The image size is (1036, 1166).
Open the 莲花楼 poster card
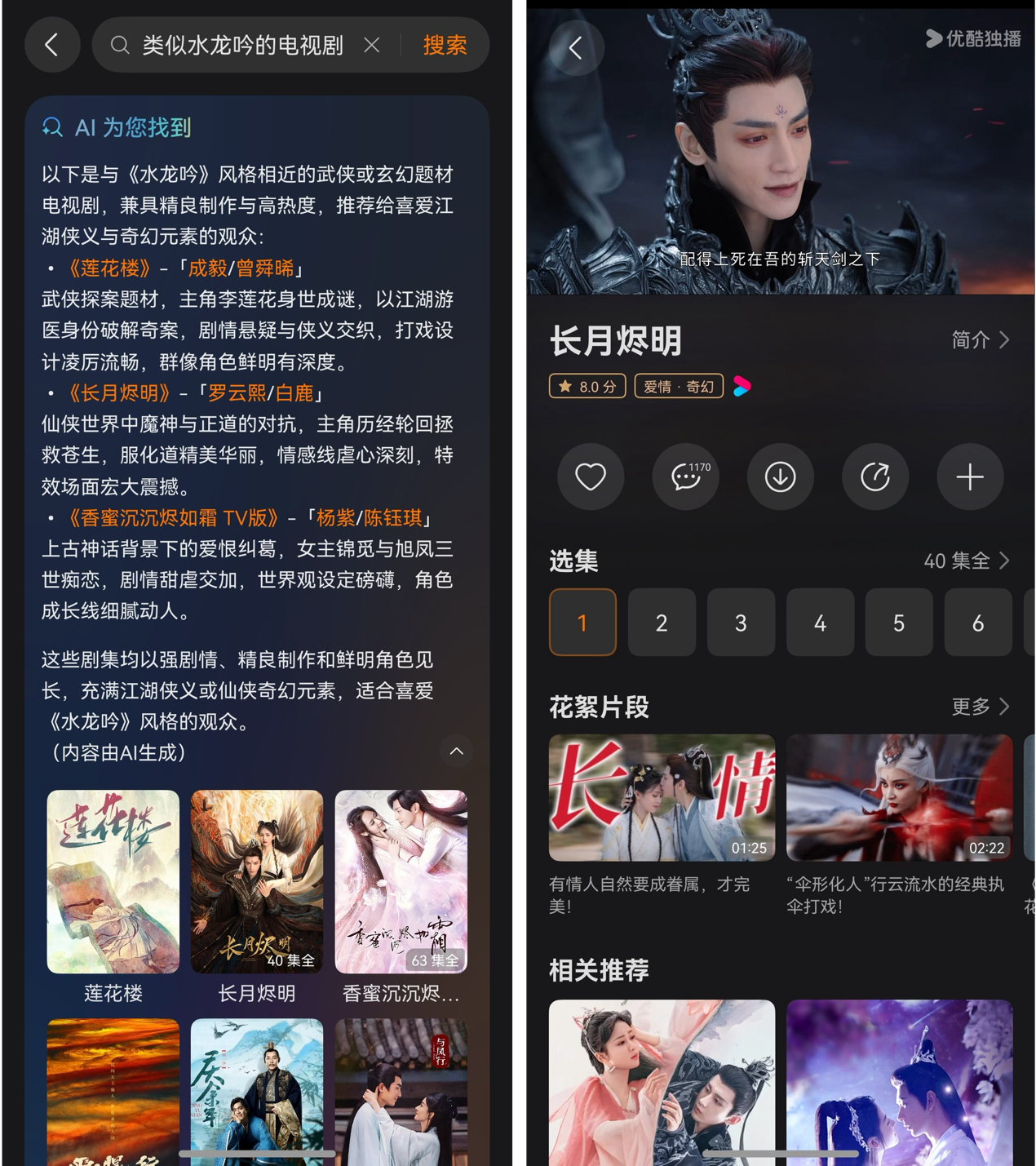coord(113,882)
